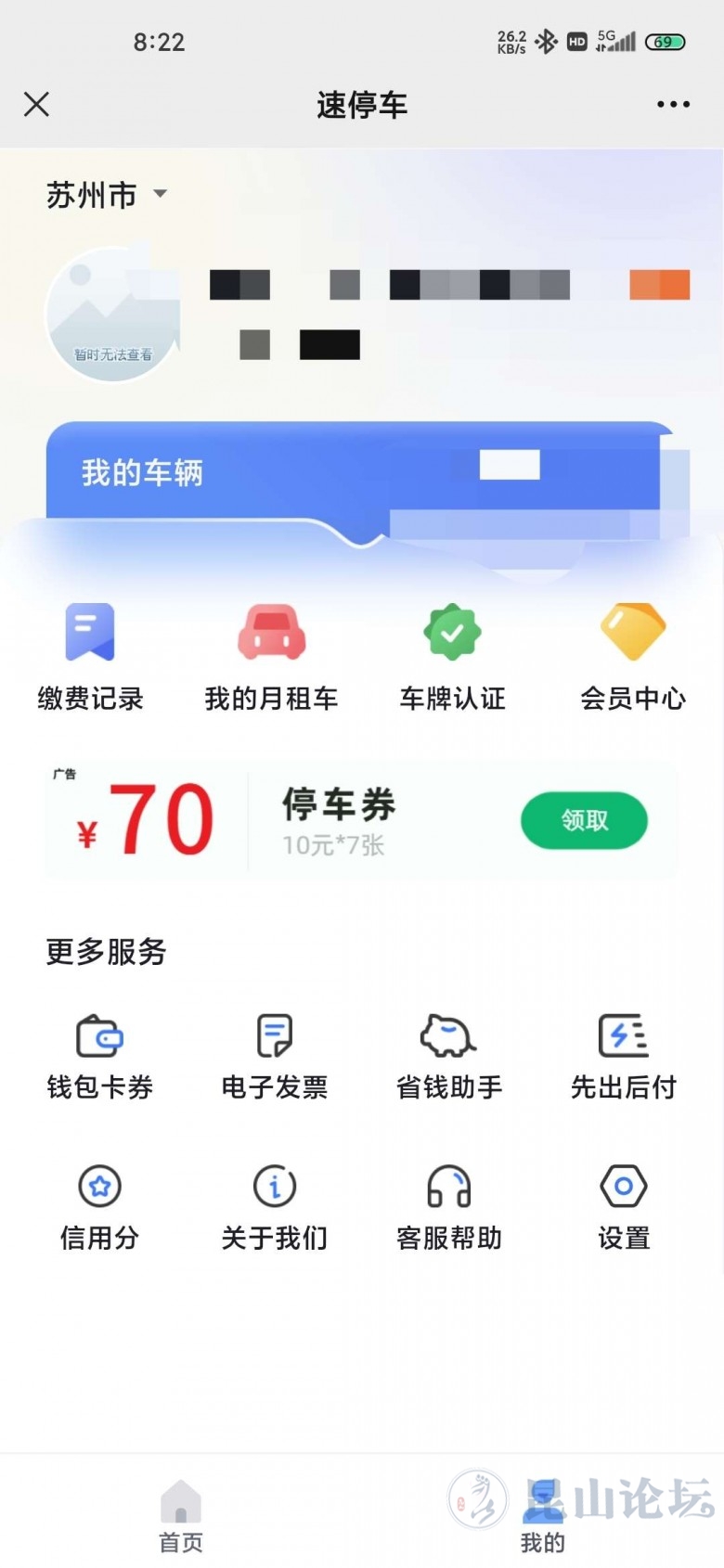Image resolution: width=724 pixels, height=1568 pixels.
Task: Open 钱包卡券
Action: (99, 1057)
